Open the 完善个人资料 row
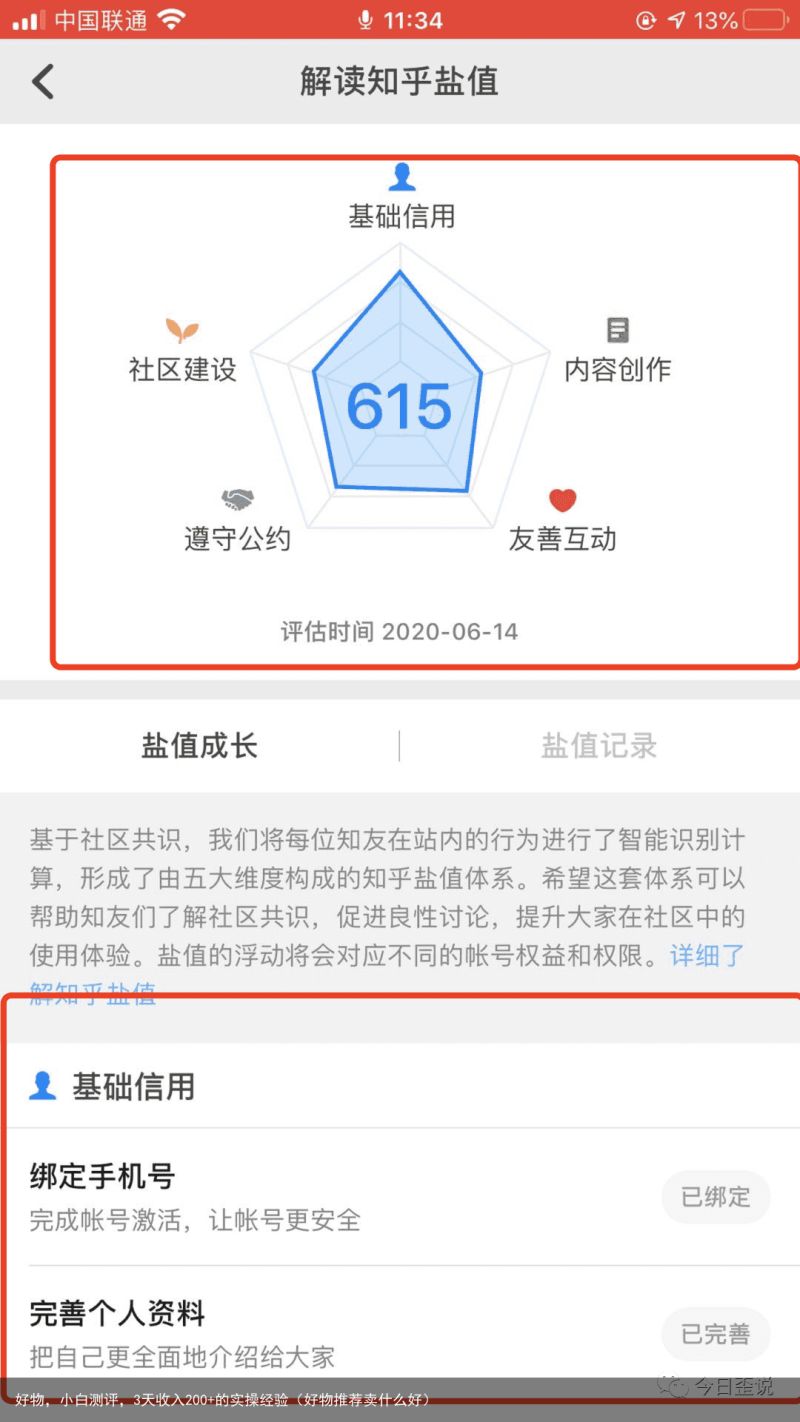The width and height of the screenshot is (800, 1422). (300, 1333)
